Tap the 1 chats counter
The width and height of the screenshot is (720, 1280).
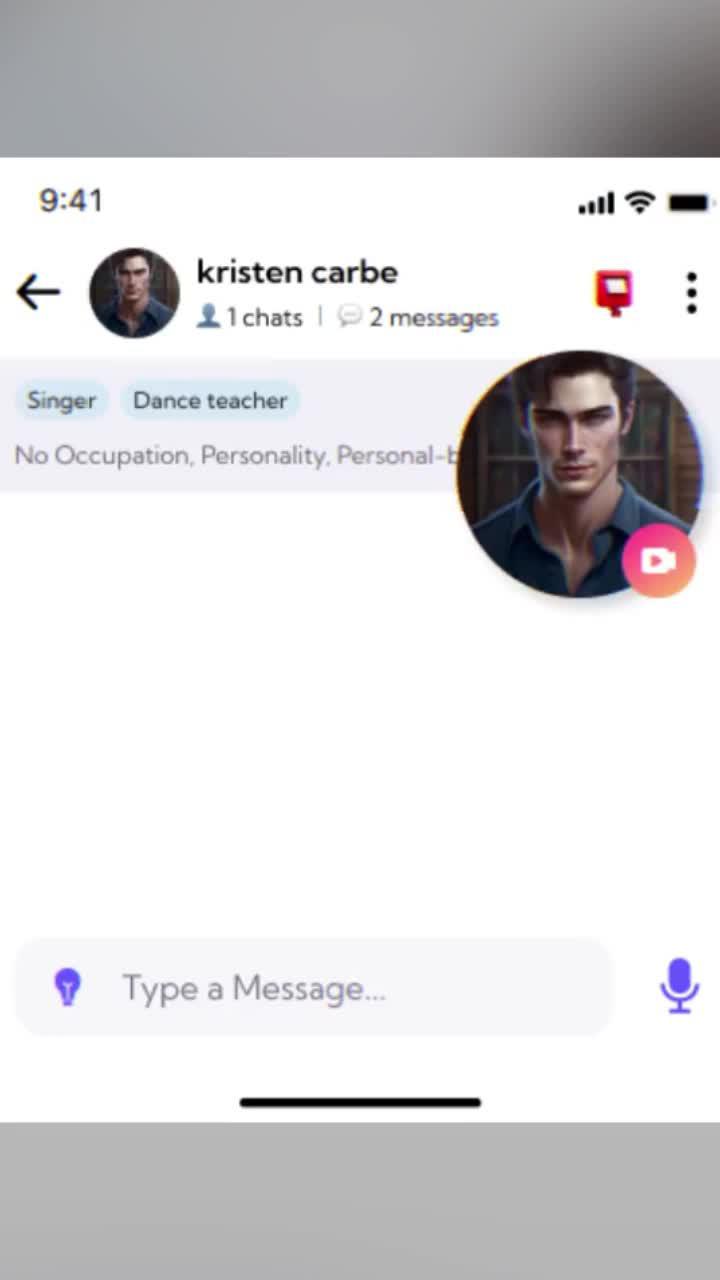pyautogui.click(x=263, y=317)
